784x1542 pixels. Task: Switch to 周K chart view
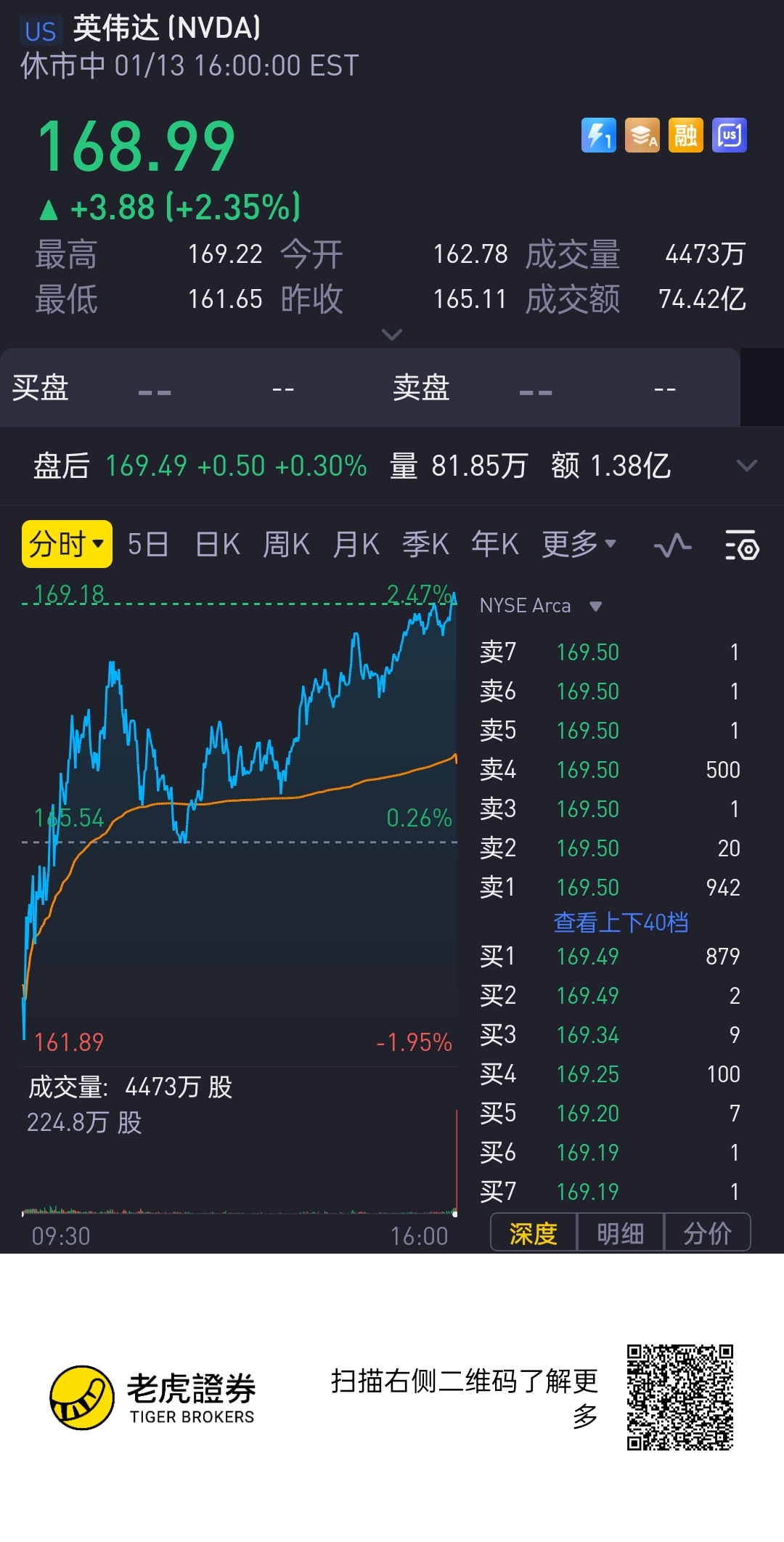286,544
